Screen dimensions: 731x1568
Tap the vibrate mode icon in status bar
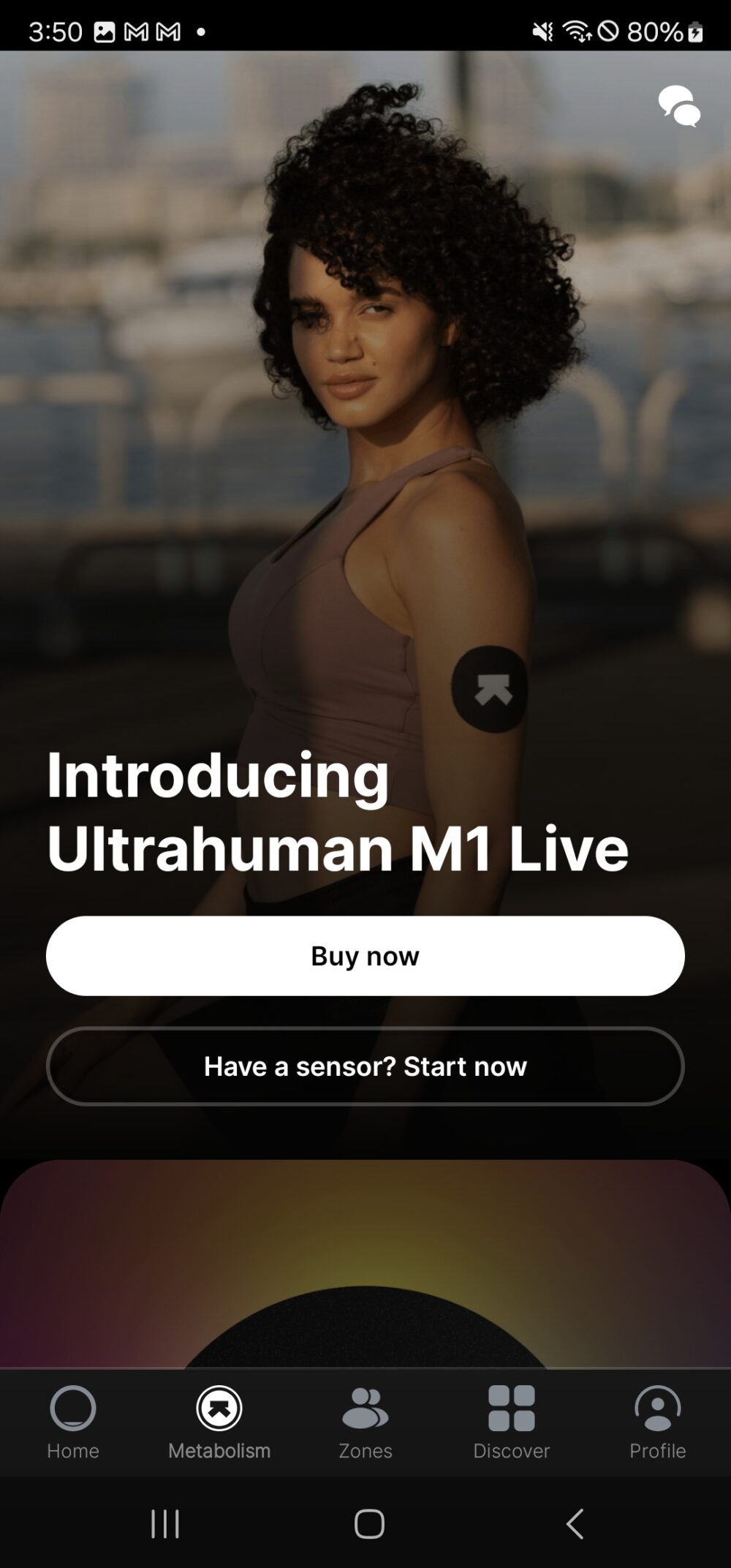click(542, 31)
